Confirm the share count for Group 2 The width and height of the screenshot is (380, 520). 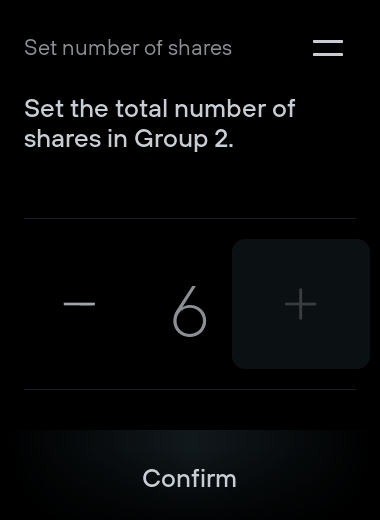[x=190, y=478]
